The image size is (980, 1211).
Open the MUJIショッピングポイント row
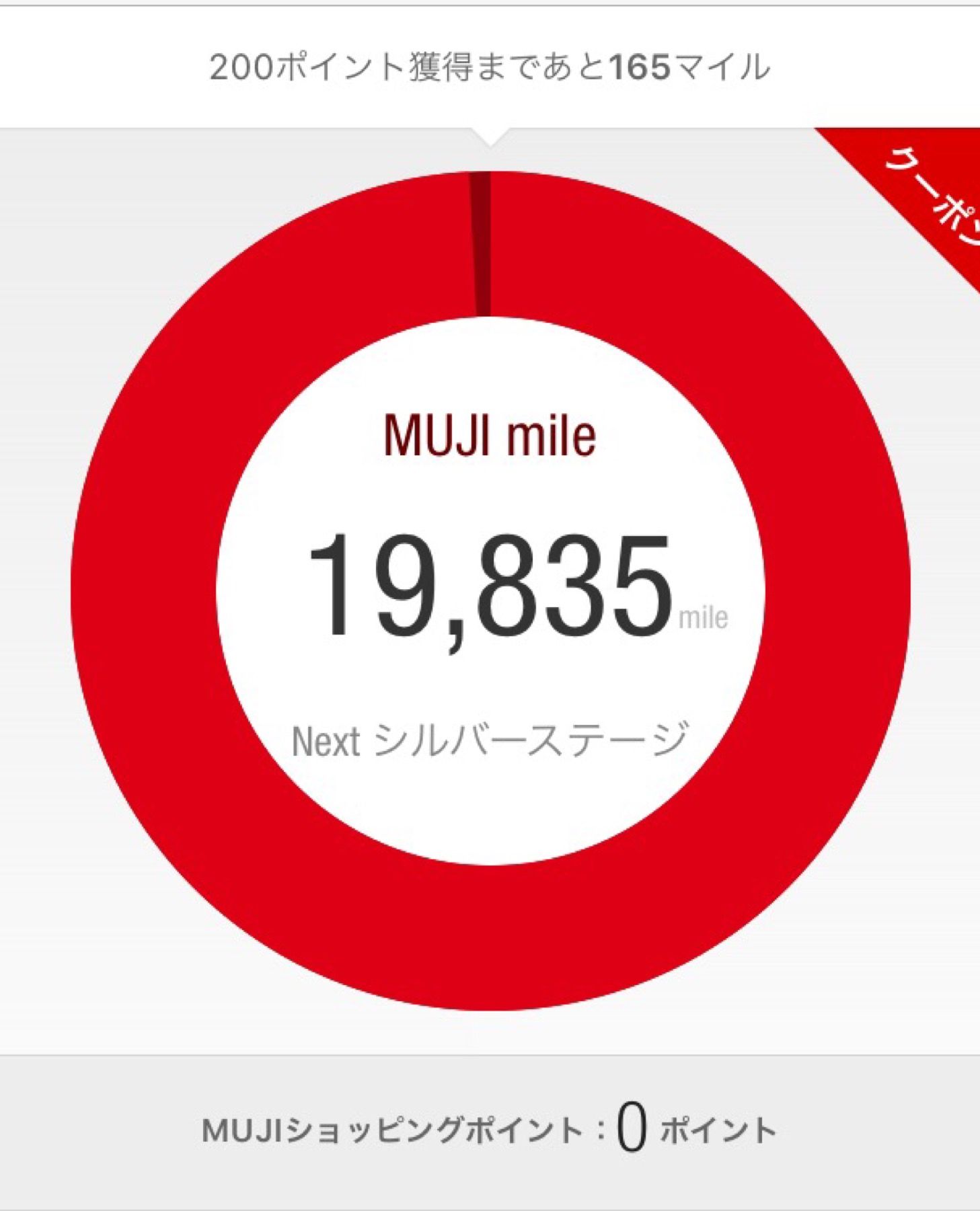pos(490,1130)
